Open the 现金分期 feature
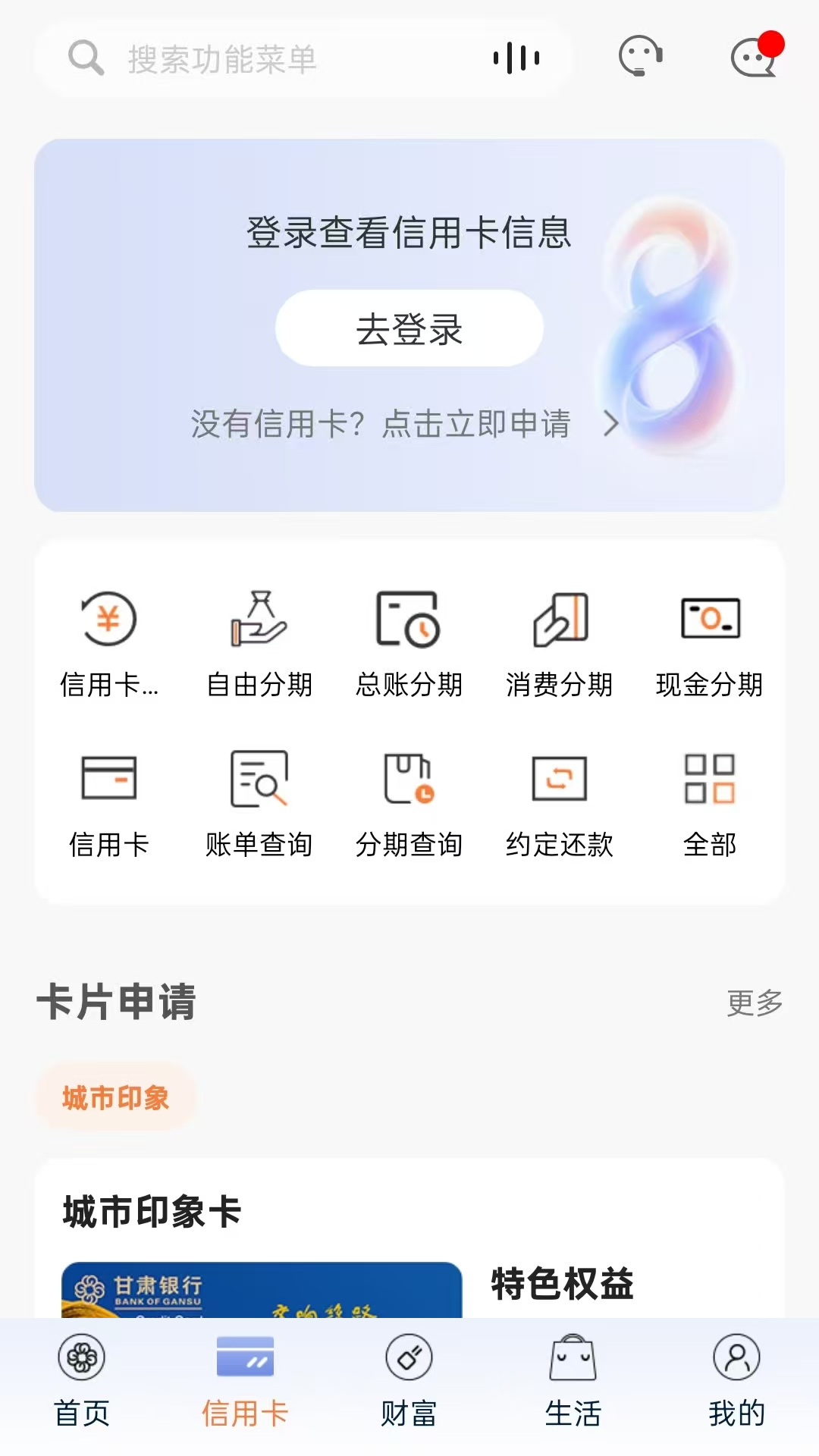Screen dimensions: 819x1456 708,641
